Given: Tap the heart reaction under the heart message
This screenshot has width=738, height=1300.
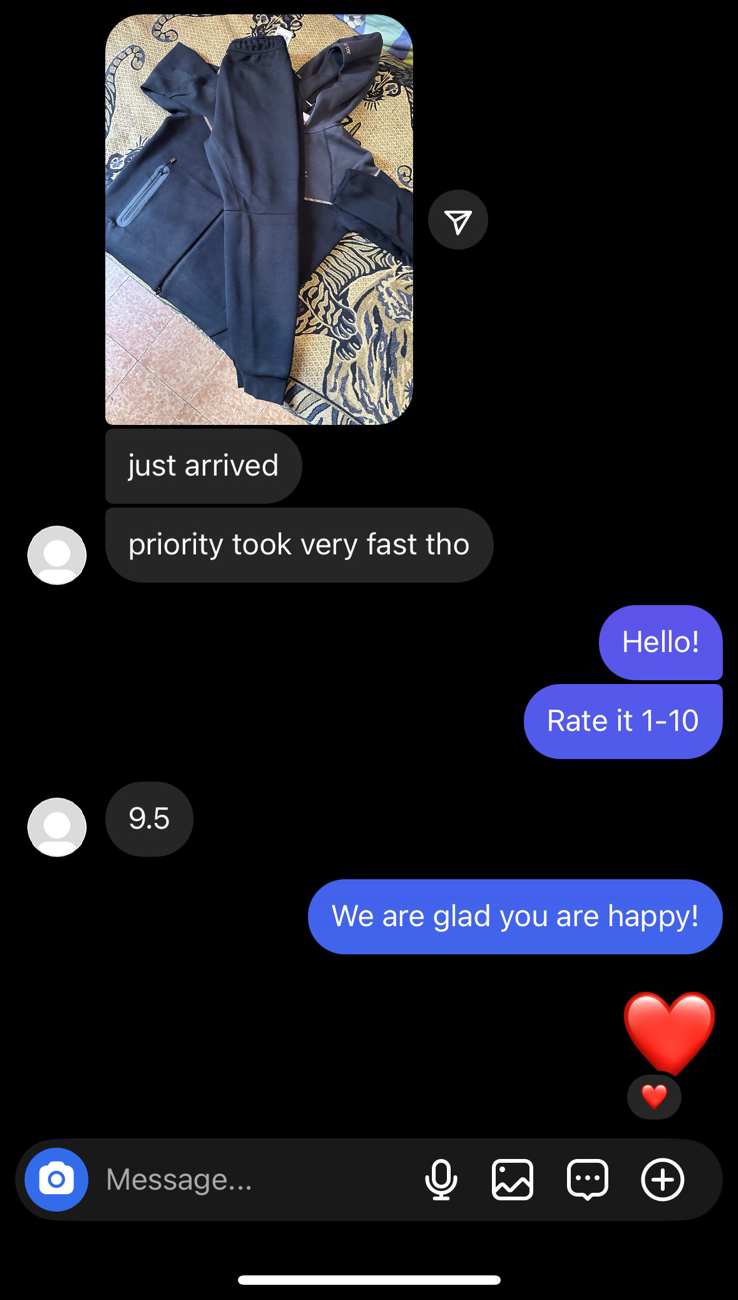Looking at the screenshot, I should [654, 1097].
